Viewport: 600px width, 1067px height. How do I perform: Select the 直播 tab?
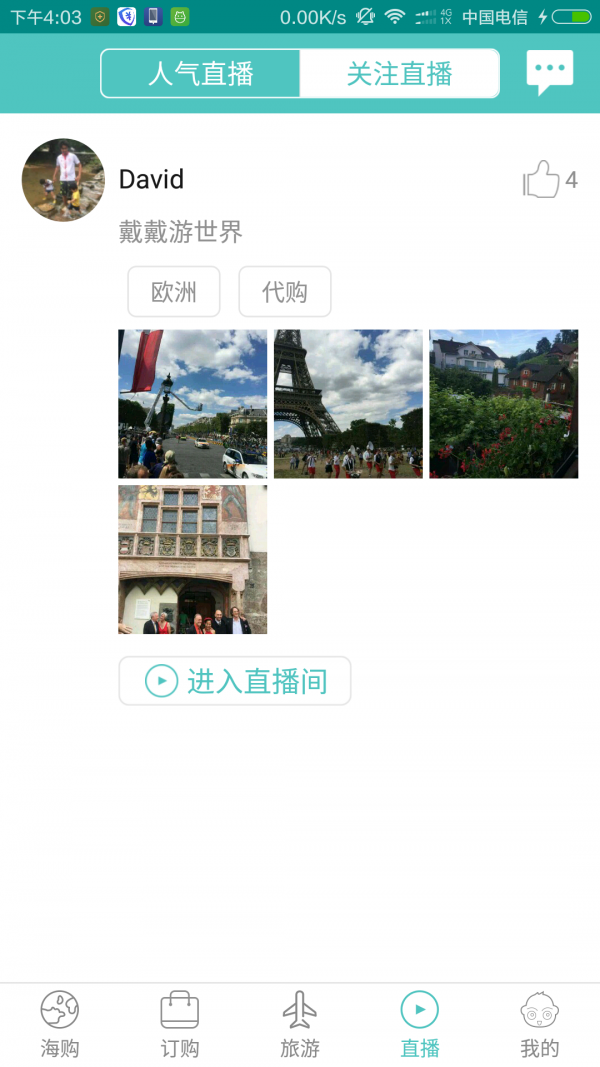tap(420, 1024)
